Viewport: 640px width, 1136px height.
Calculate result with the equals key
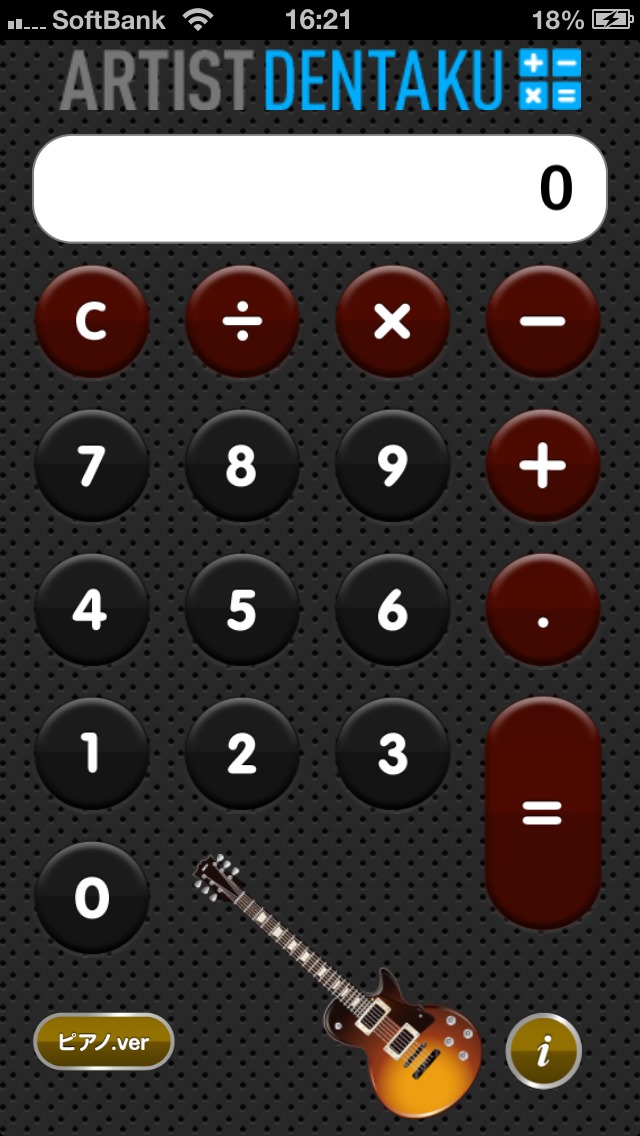[x=543, y=812]
